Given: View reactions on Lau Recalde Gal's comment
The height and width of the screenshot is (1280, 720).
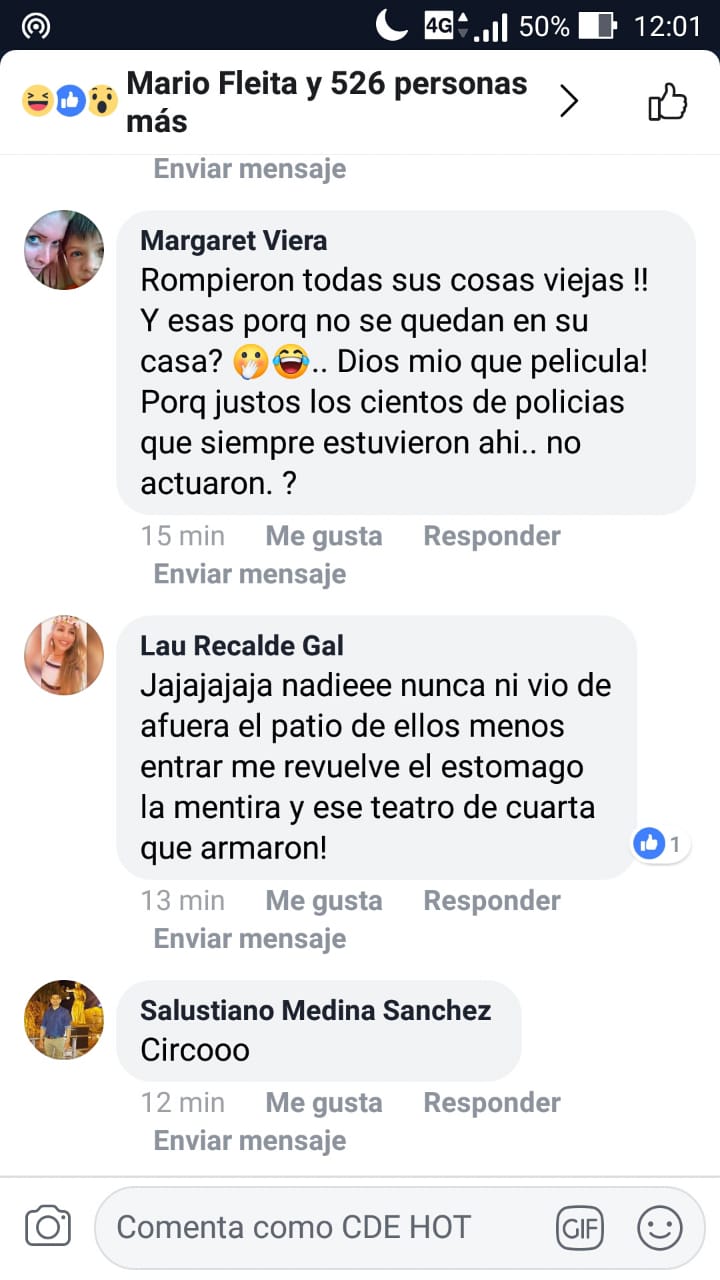Looking at the screenshot, I should point(660,844).
